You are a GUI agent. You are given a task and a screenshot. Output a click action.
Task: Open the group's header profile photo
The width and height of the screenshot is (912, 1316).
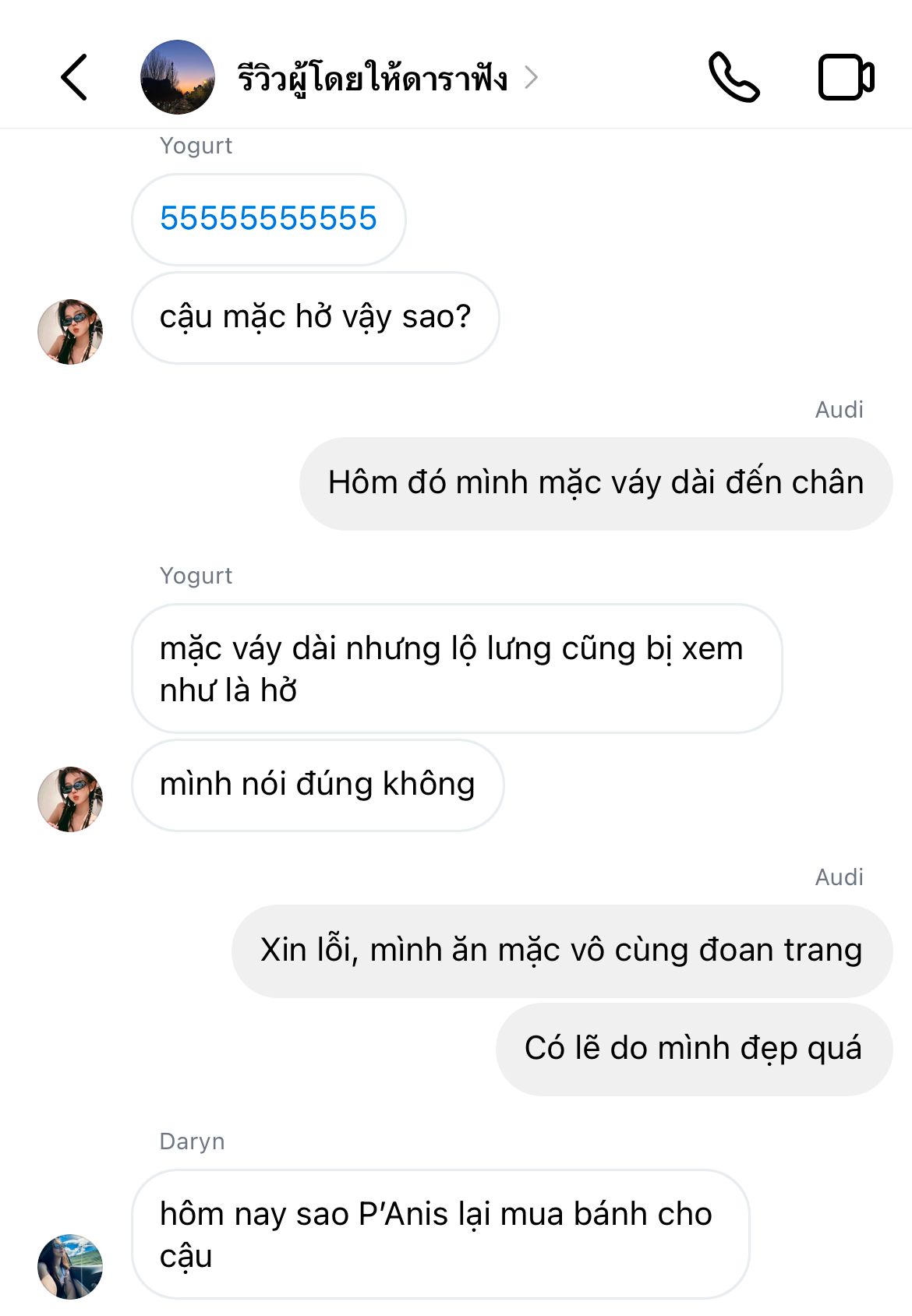[178, 77]
